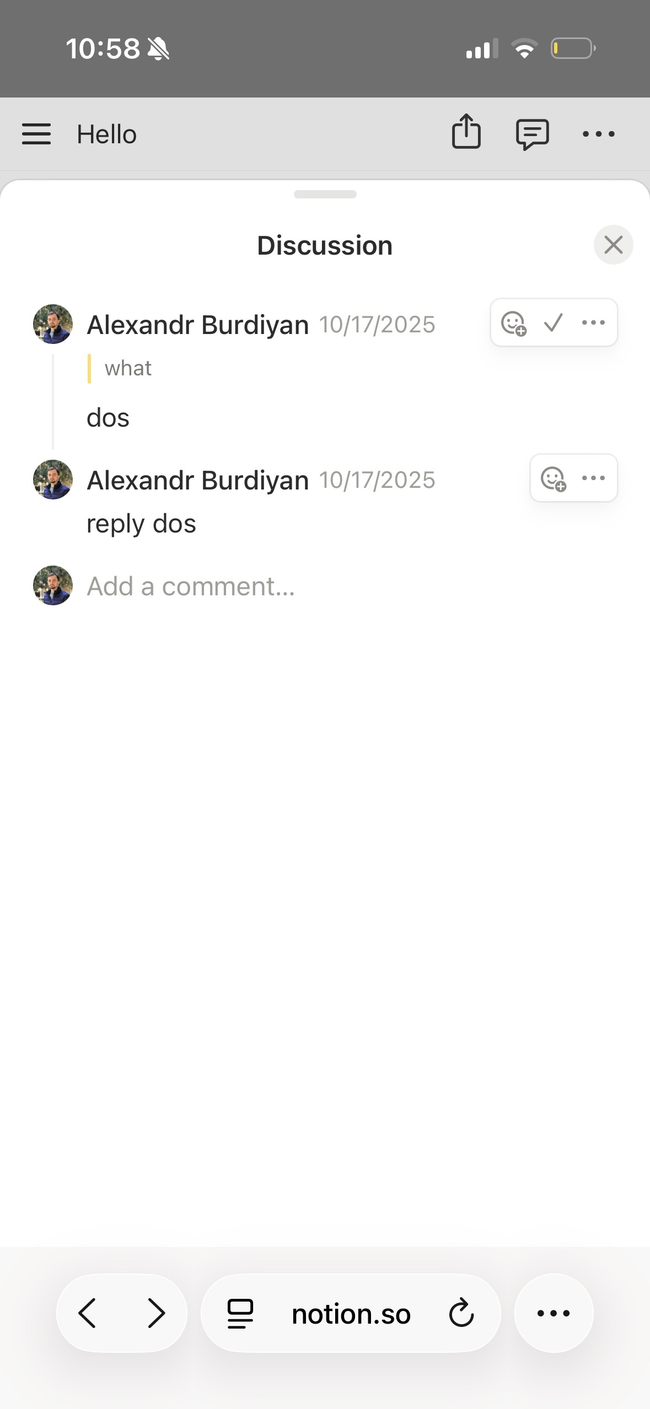Reload the notion.so page
Screen dimensions: 650x1409
click(x=461, y=1313)
